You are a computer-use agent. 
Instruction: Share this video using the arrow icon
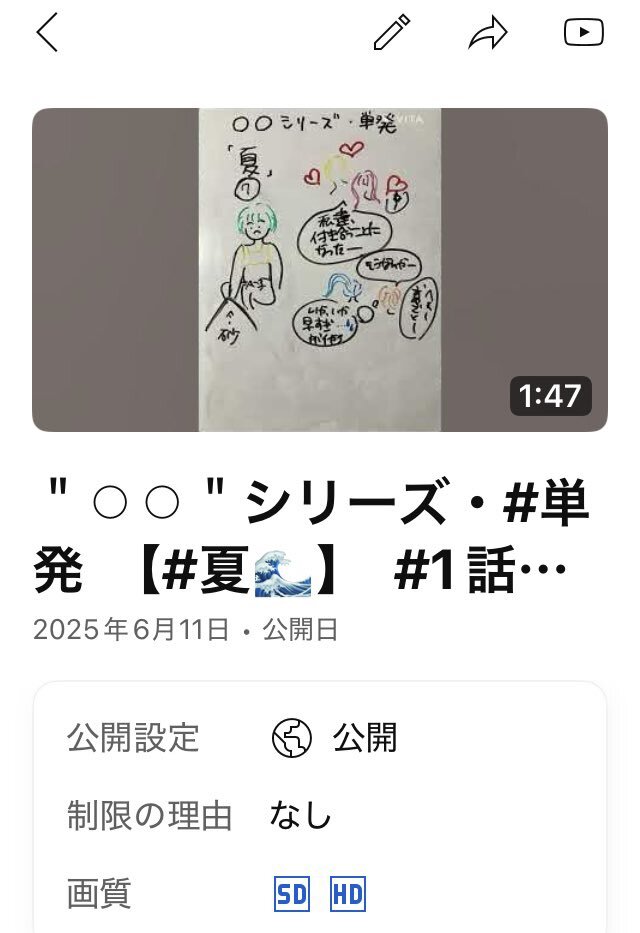[488, 34]
